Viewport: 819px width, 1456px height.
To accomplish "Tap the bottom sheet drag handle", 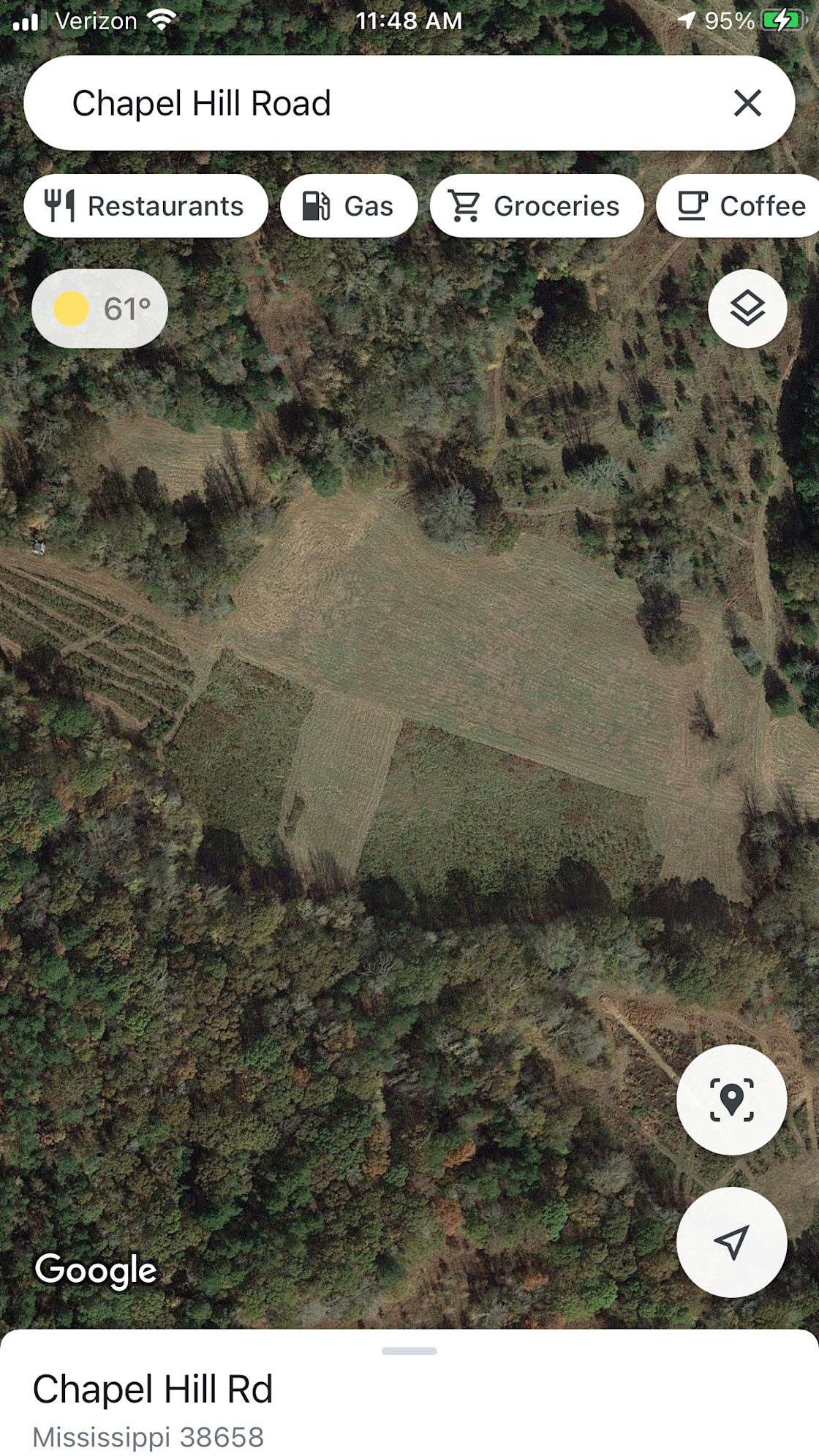I will (x=409, y=1351).
